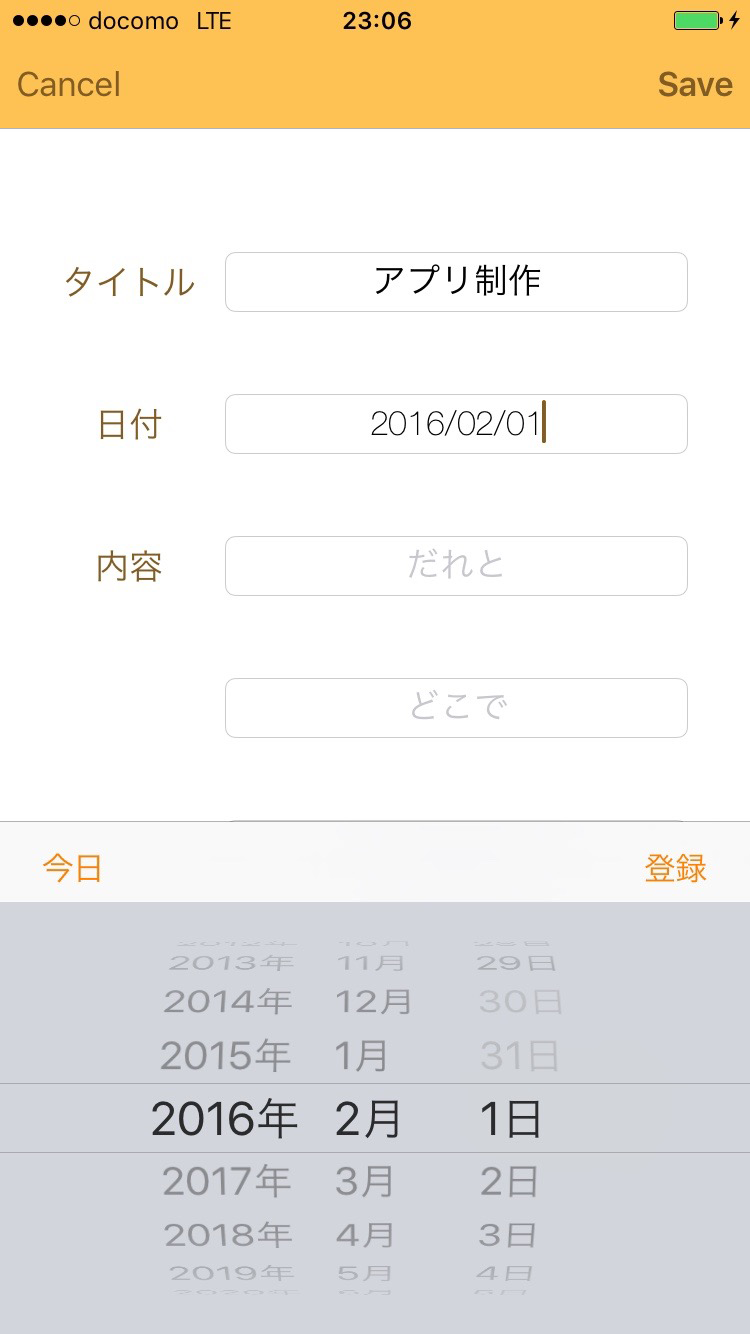Image resolution: width=750 pixels, height=1334 pixels.
Task: Set the date to today with 今日
Action: point(72,868)
